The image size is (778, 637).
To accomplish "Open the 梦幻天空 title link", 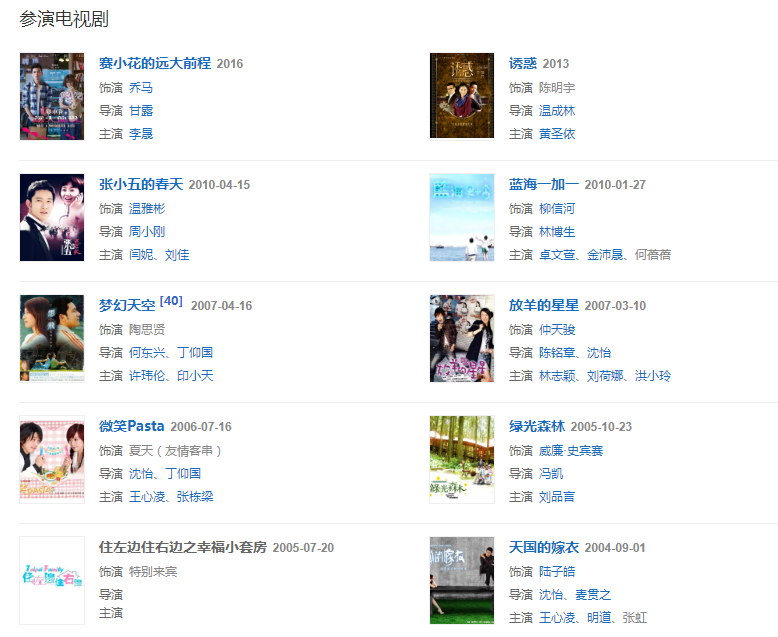I will click(x=127, y=305).
